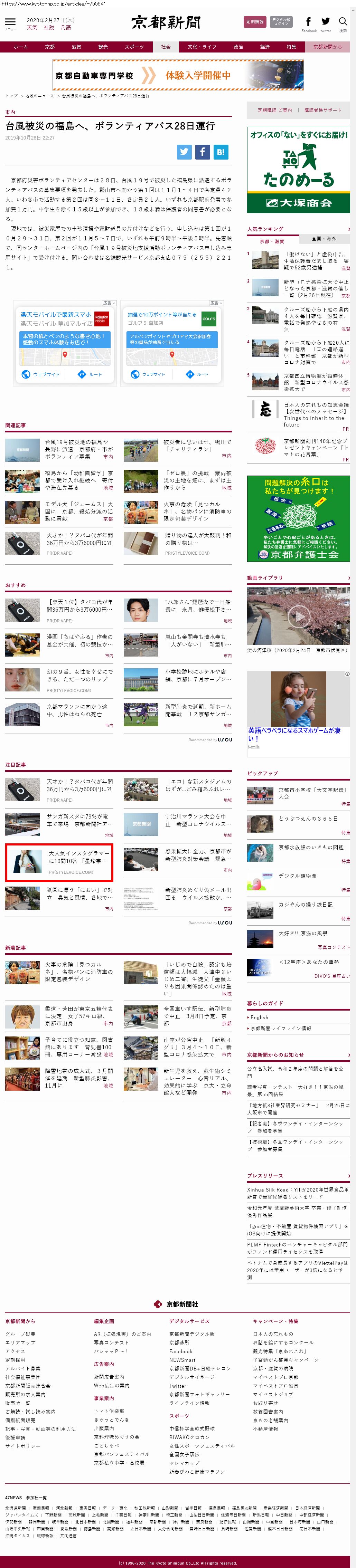Open the 京都自動車専門学校 banner

coord(178,76)
